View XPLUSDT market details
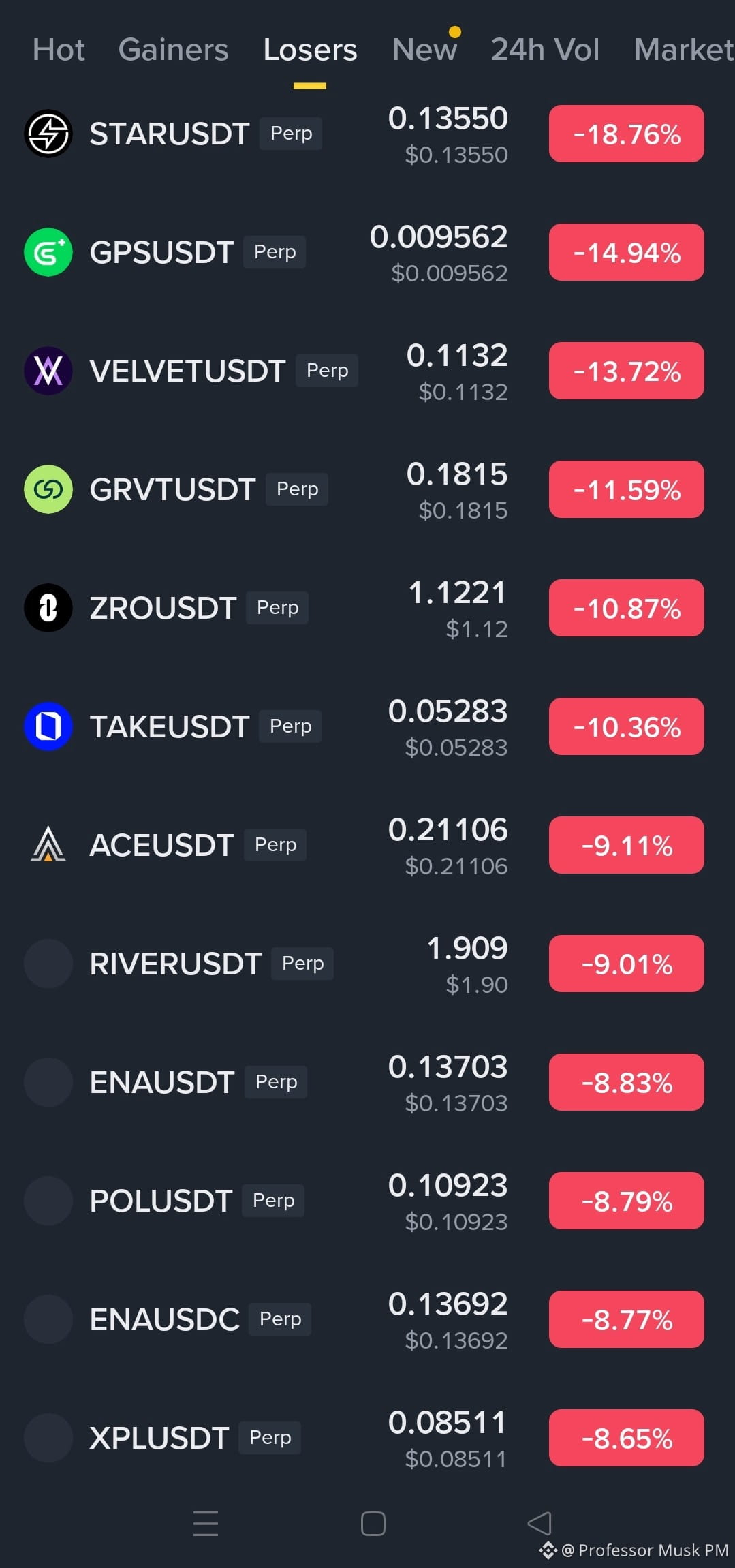This screenshot has height=1568, width=735. pos(367,1439)
